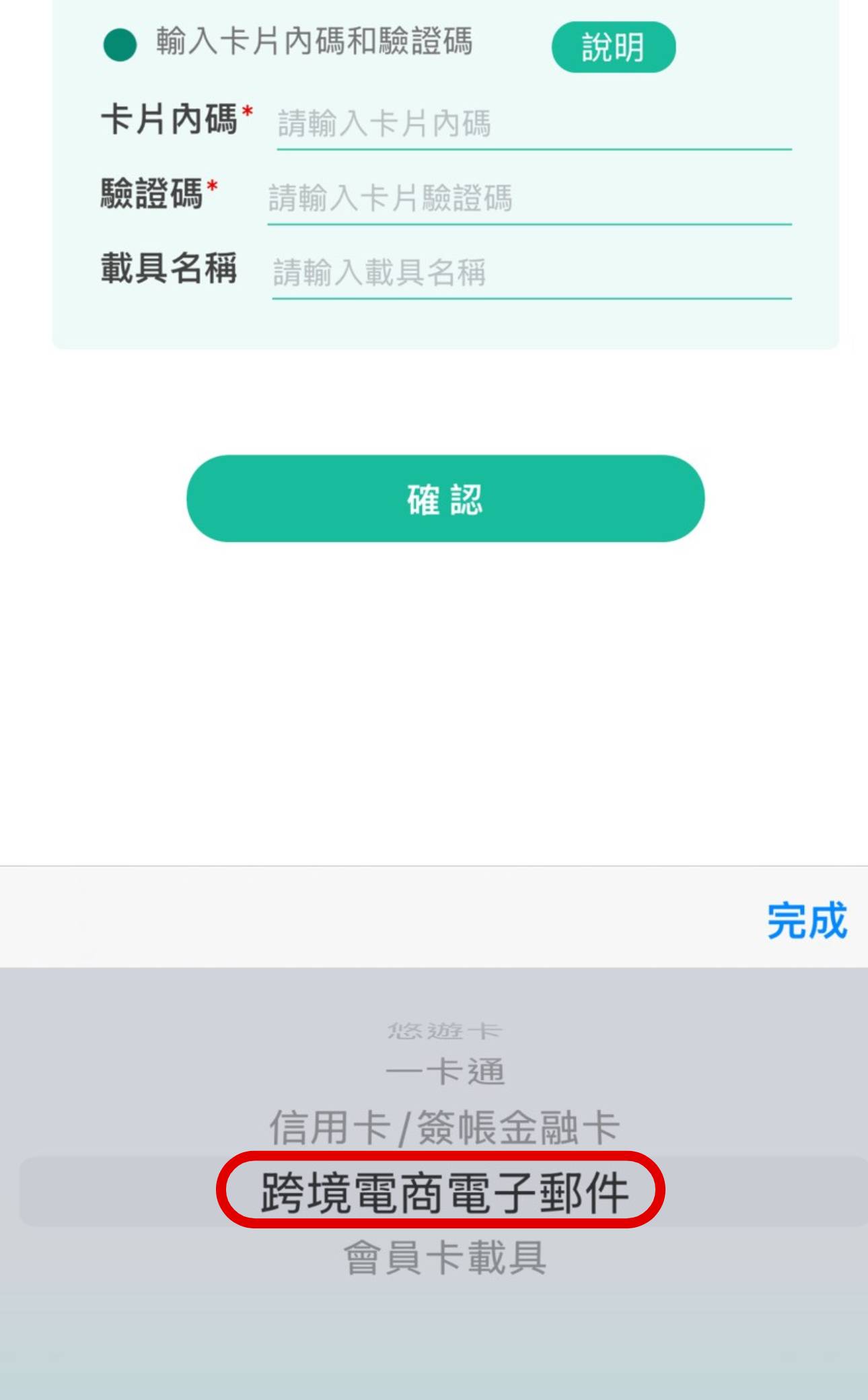Tap the green 說明 help button

coord(614,46)
